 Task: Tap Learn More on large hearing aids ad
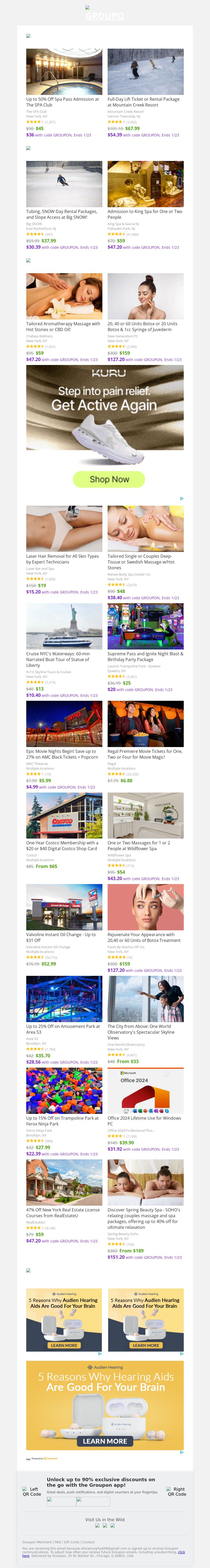tap(105, 1441)
